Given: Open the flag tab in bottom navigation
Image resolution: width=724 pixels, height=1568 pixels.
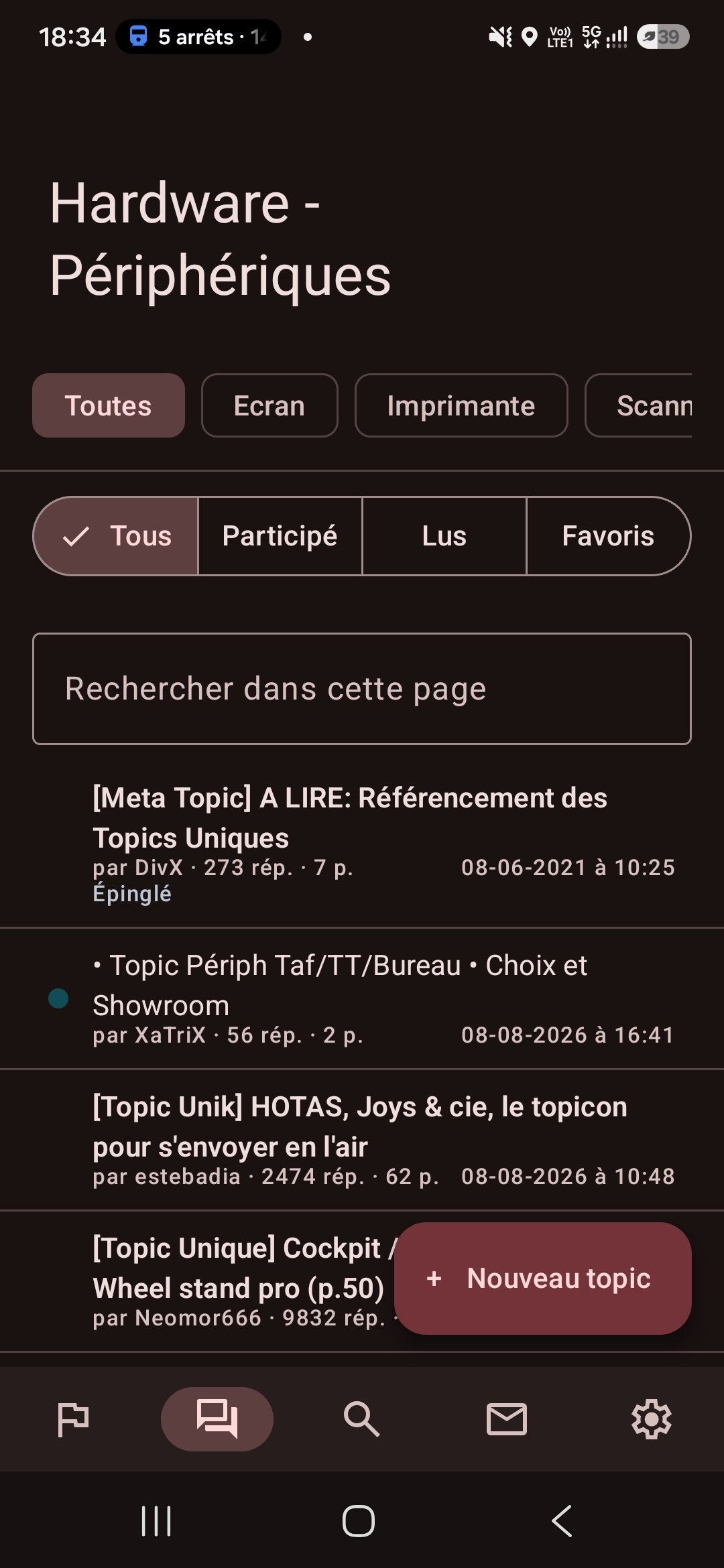Looking at the screenshot, I should [72, 1419].
